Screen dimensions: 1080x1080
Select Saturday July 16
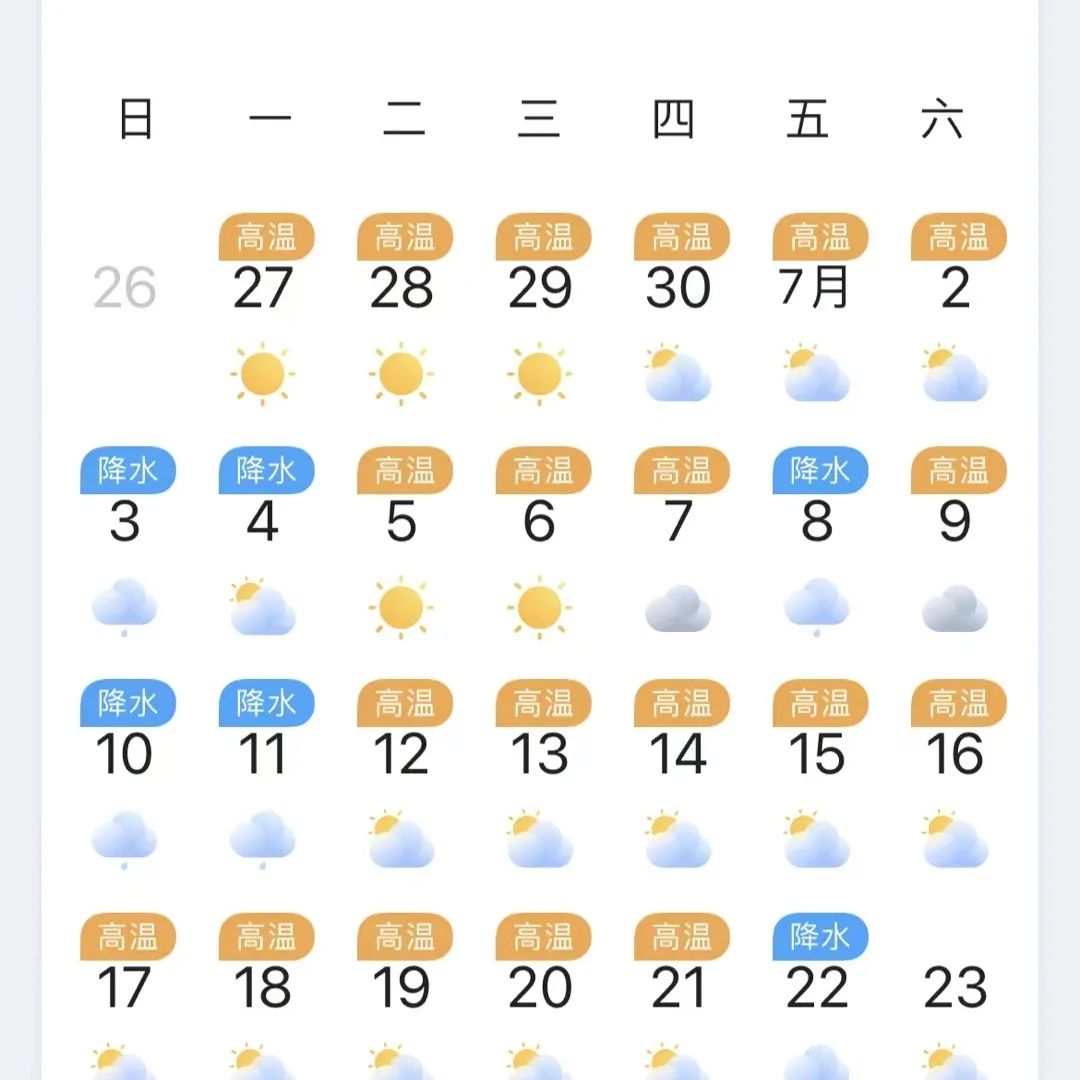[956, 754]
